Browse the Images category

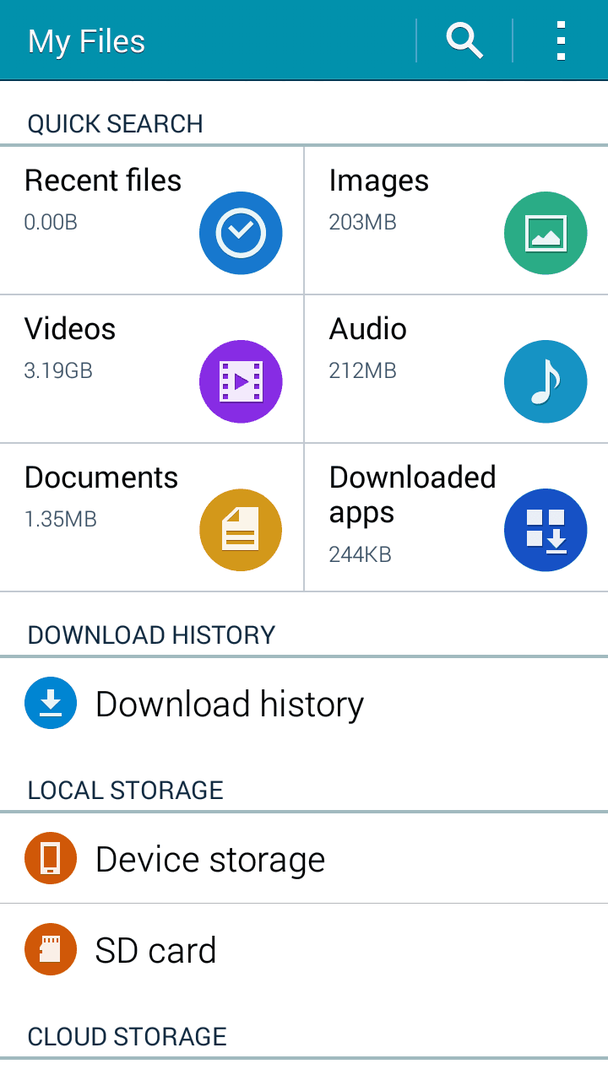[x=457, y=220]
